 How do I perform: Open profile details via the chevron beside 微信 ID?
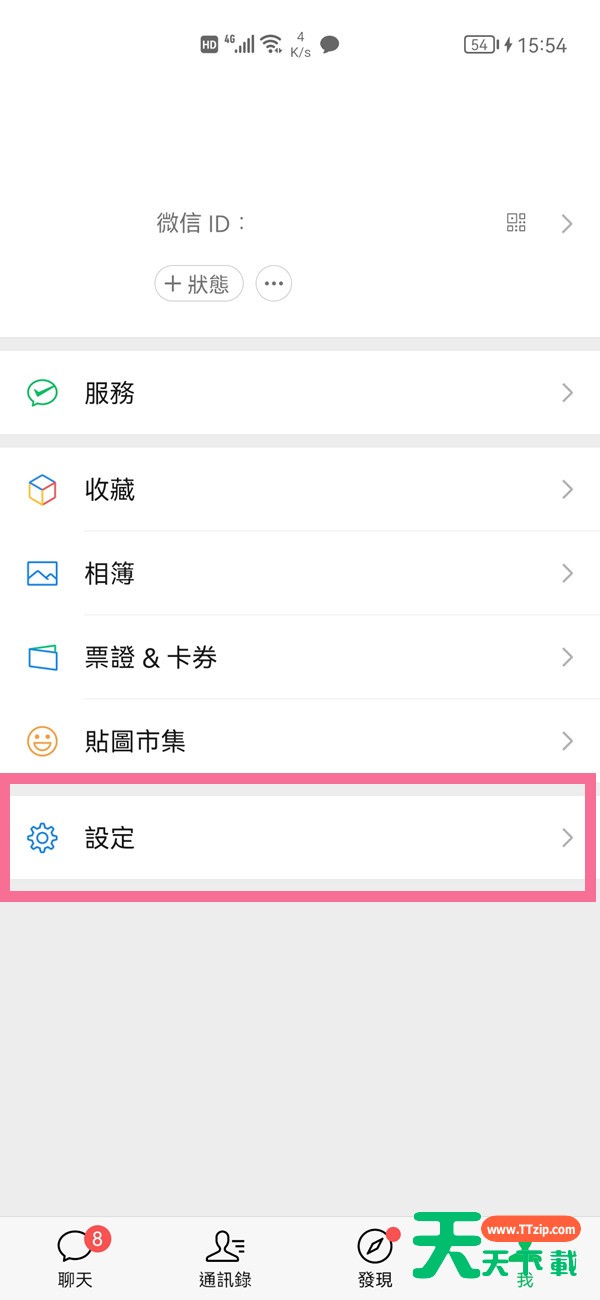tap(567, 223)
